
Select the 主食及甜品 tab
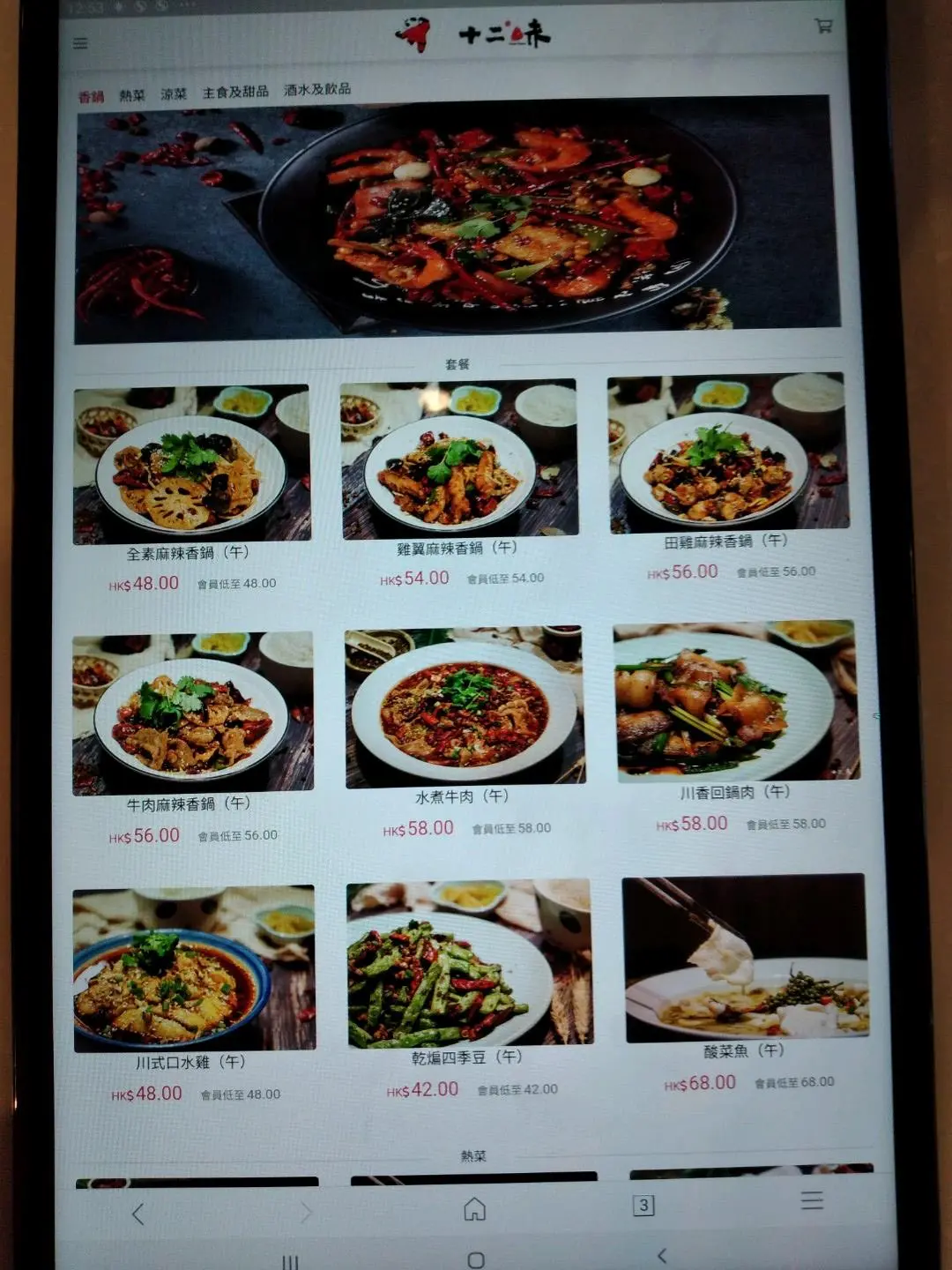(x=235, y=92)
